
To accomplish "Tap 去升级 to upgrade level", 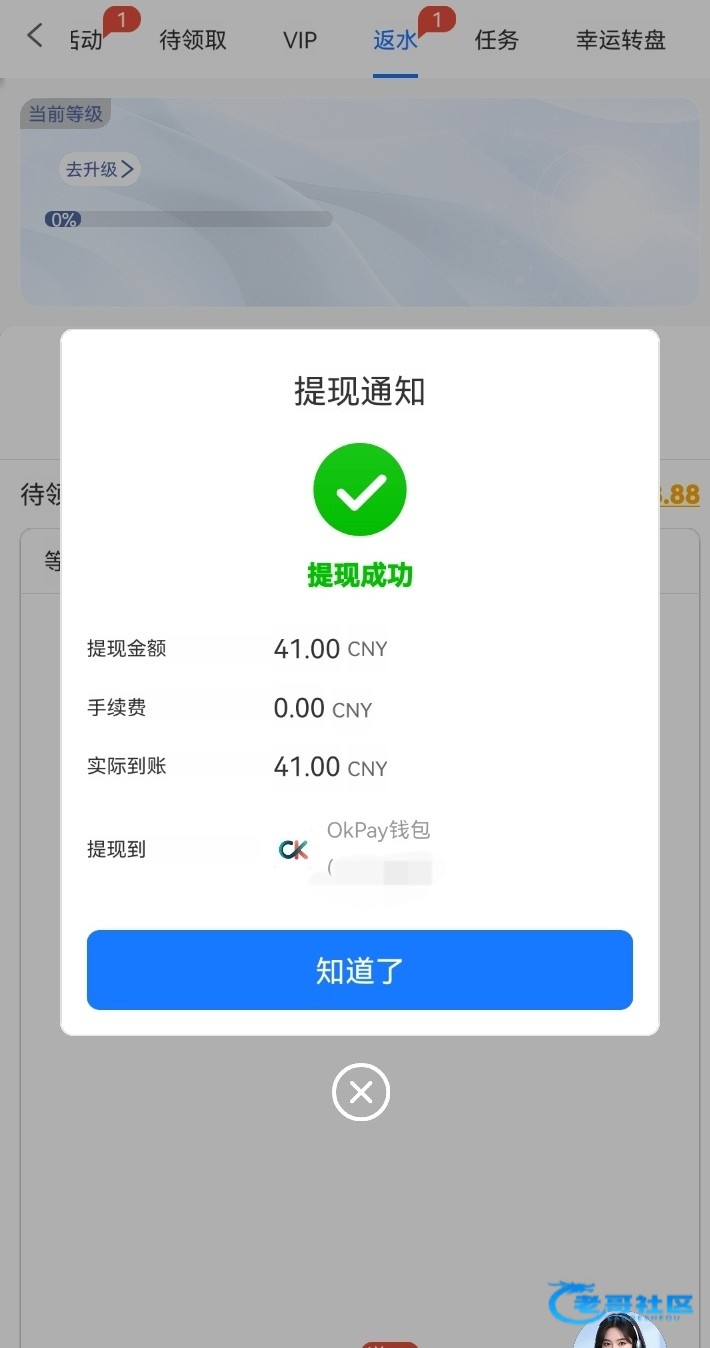I will click(99, 169).
